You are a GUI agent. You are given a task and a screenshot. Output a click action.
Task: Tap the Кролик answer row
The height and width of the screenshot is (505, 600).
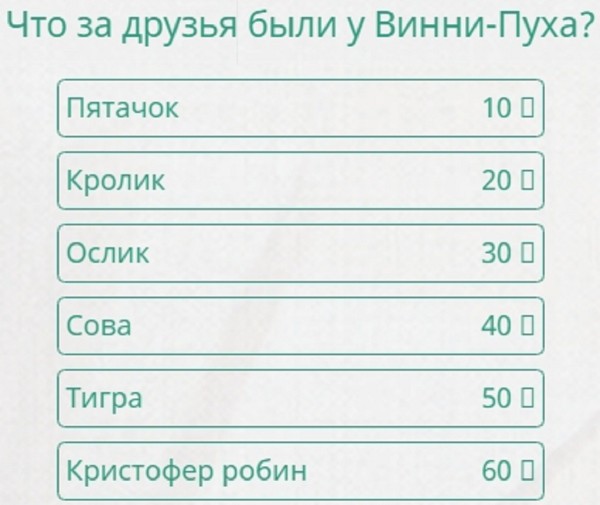[300, 180]
